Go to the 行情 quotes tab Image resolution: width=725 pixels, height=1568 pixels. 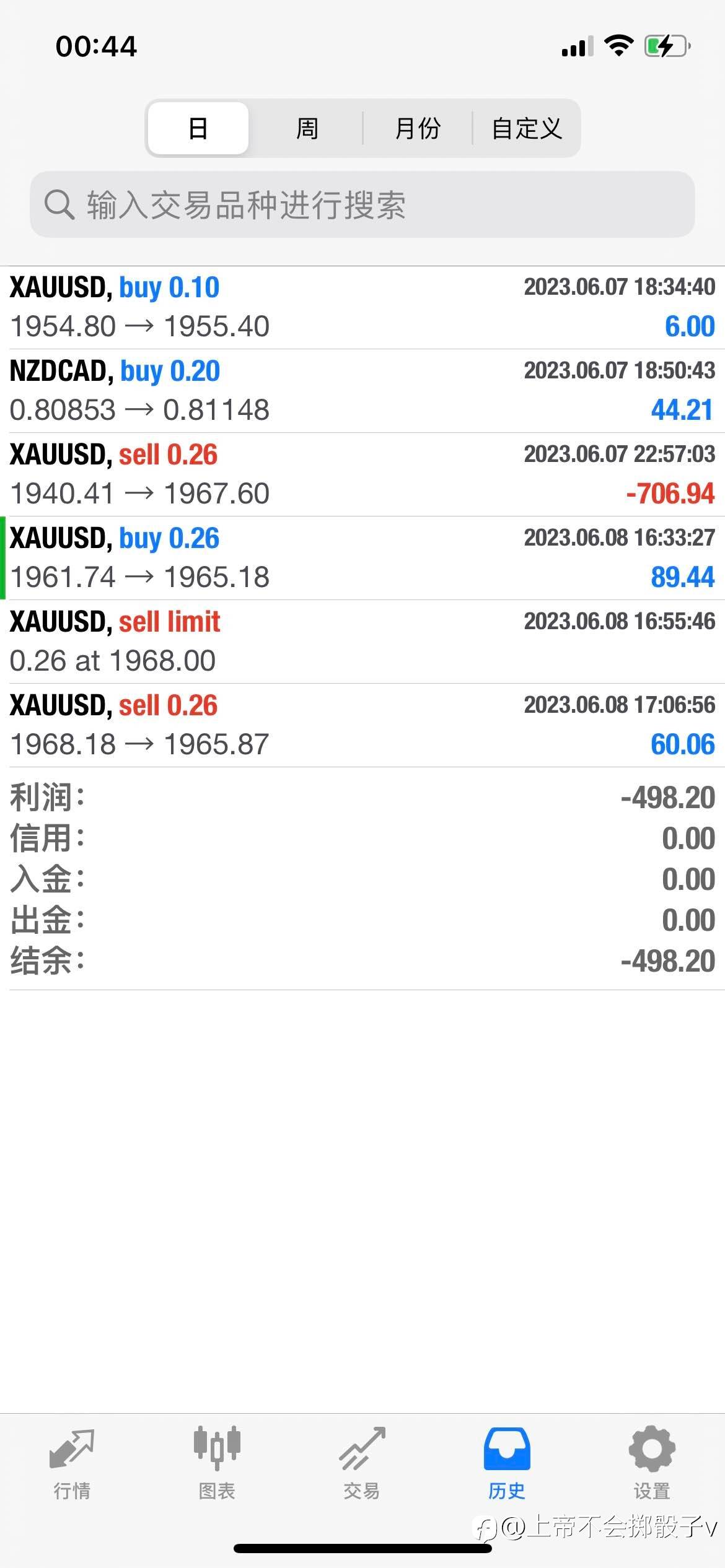pyautogui.click(x=72, y=1464)
